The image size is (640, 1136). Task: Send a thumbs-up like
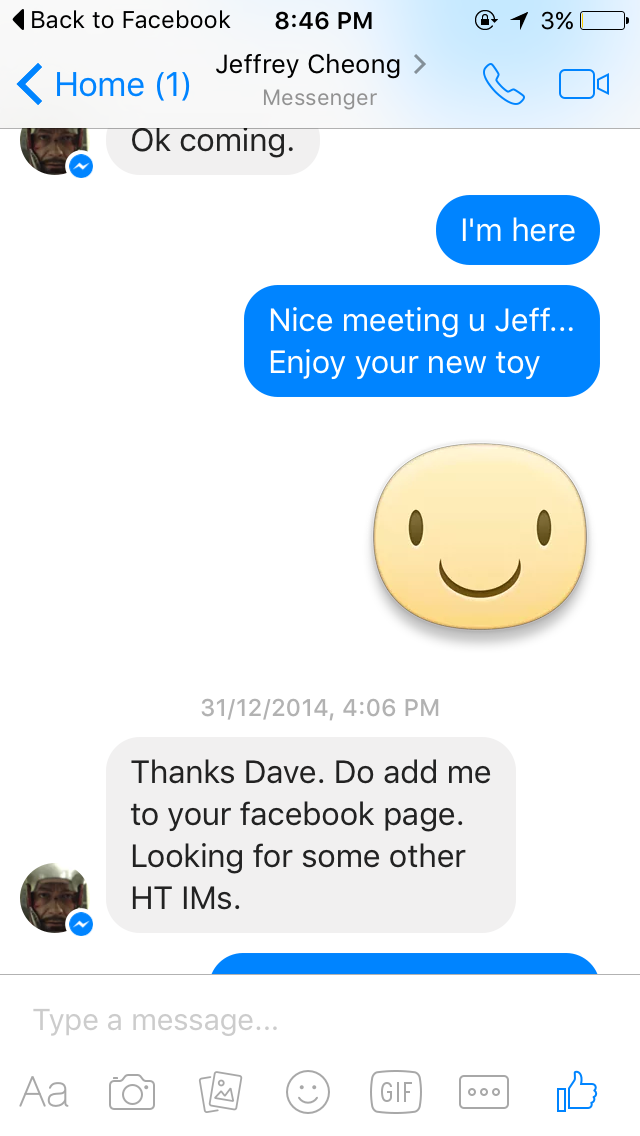point(577,1091)
